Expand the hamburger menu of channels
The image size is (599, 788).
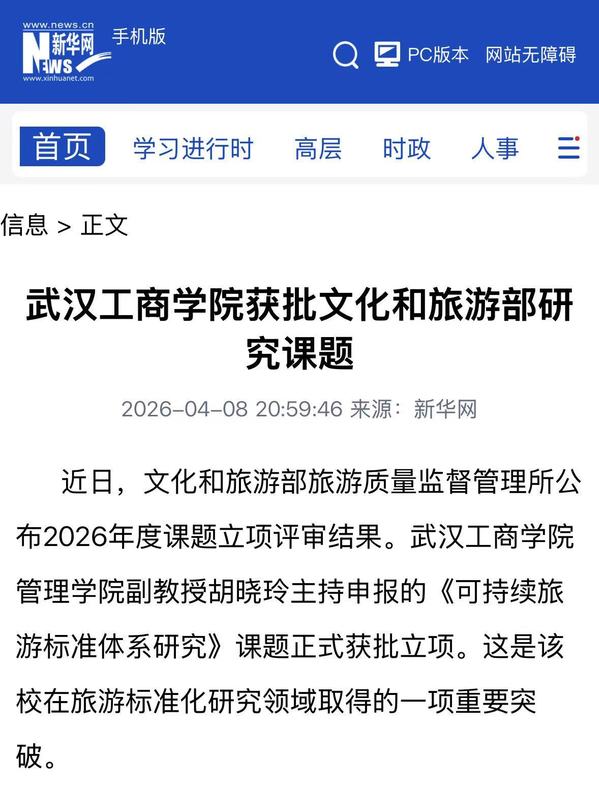[x=569, y=148]
